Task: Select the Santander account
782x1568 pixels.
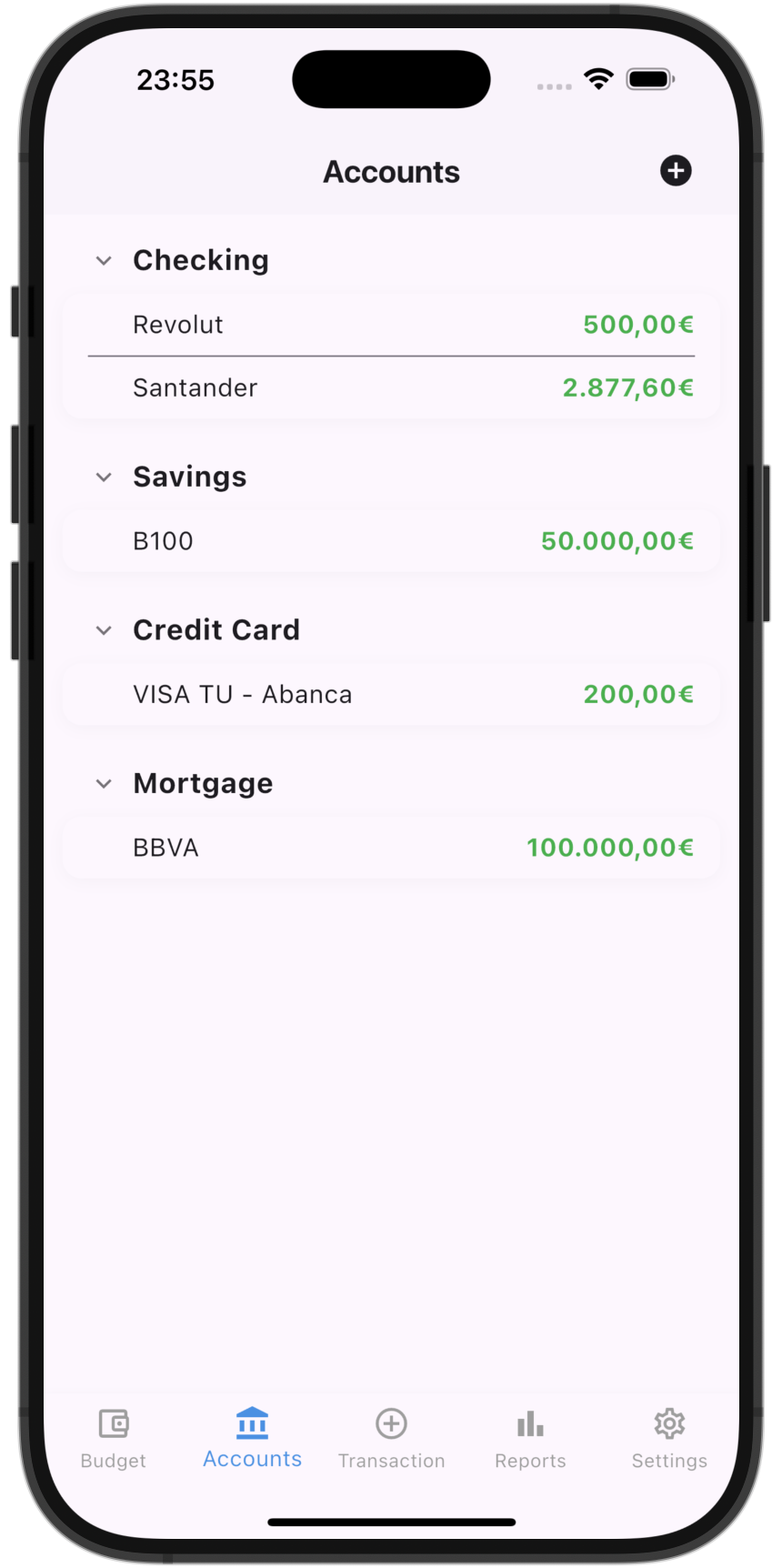Action: pos(391,387)
